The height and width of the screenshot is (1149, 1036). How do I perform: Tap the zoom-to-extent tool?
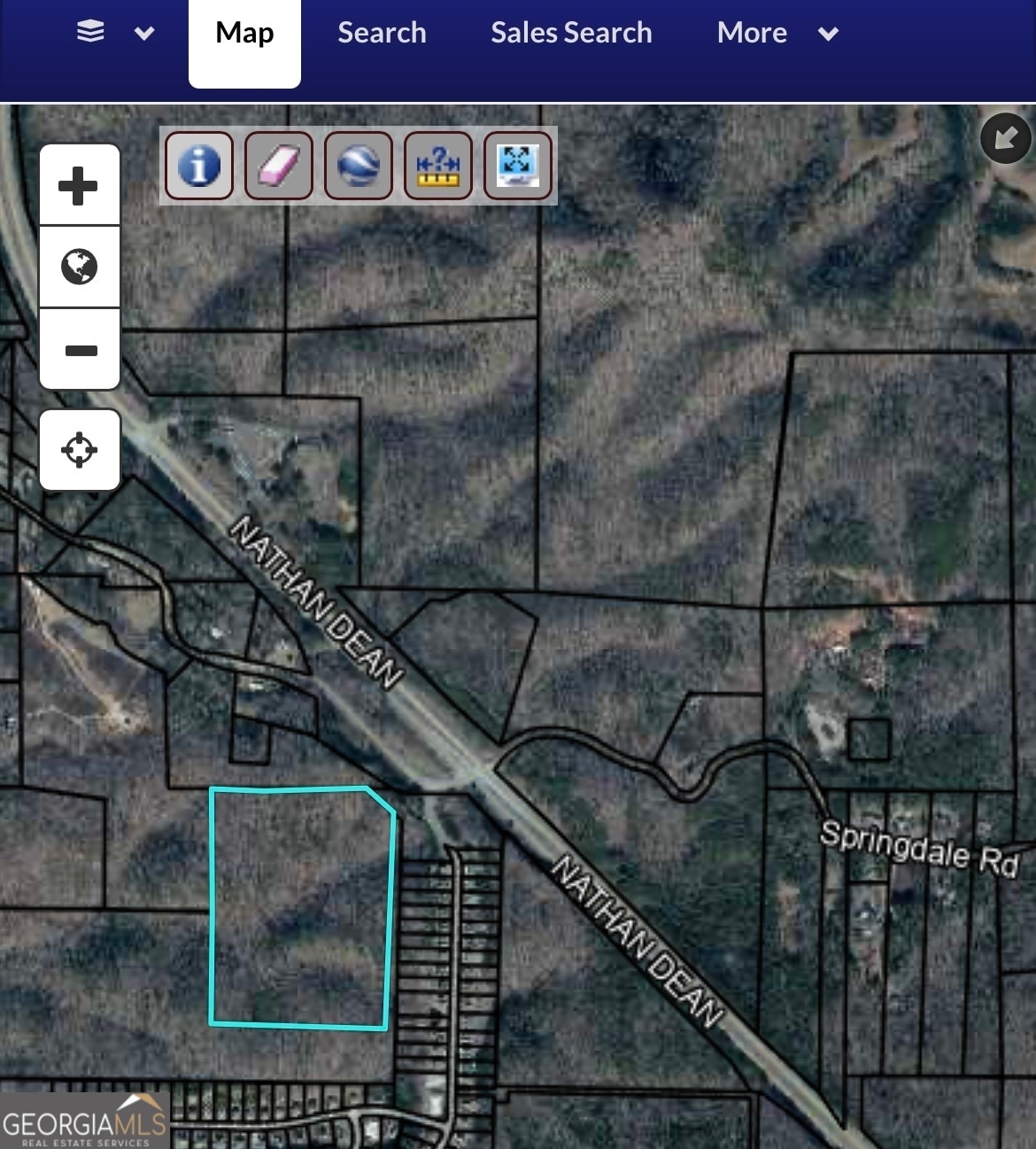pyautogui.click(x=518, y=166)
